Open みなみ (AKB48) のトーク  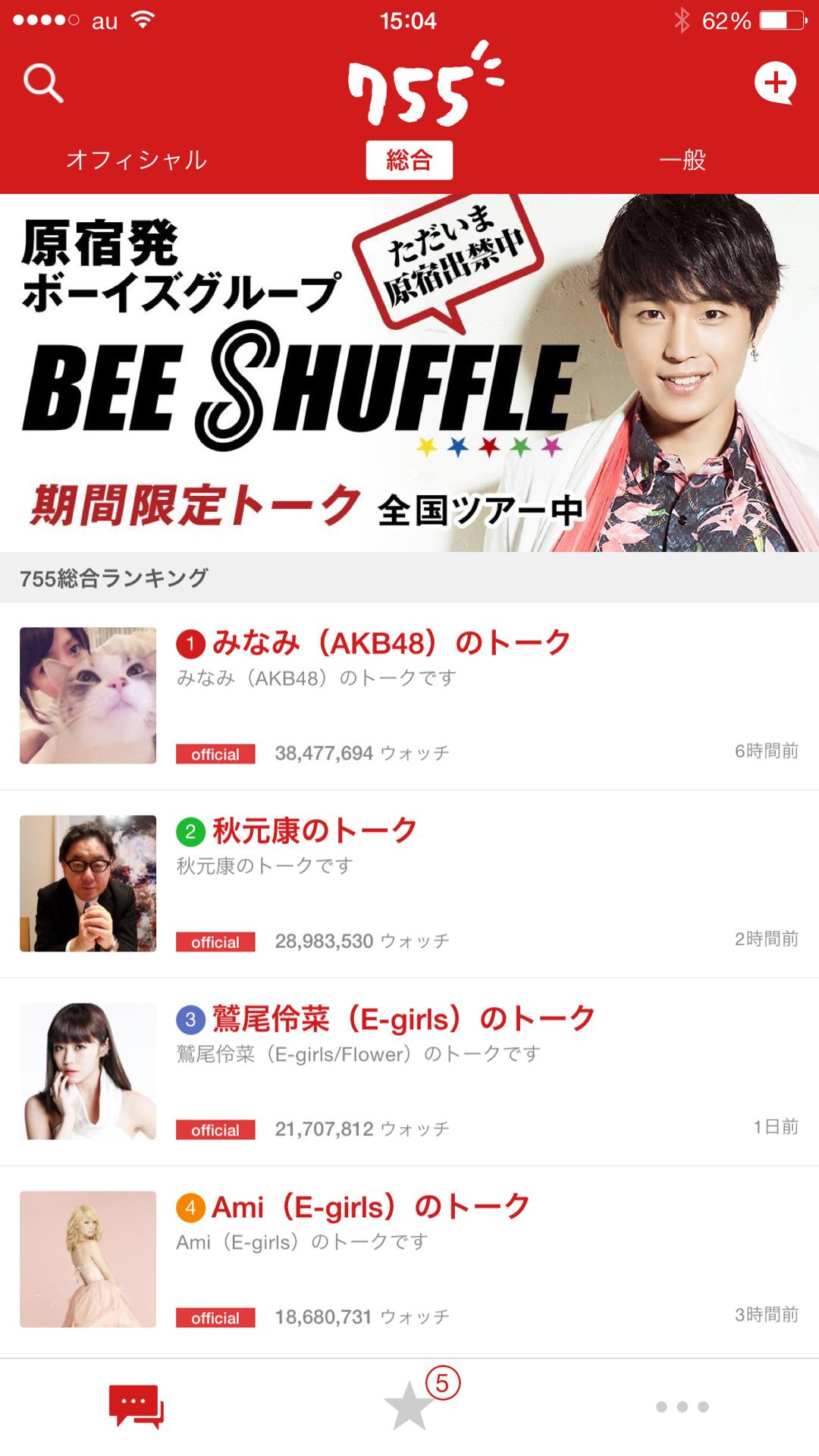[x=409, y=696]
